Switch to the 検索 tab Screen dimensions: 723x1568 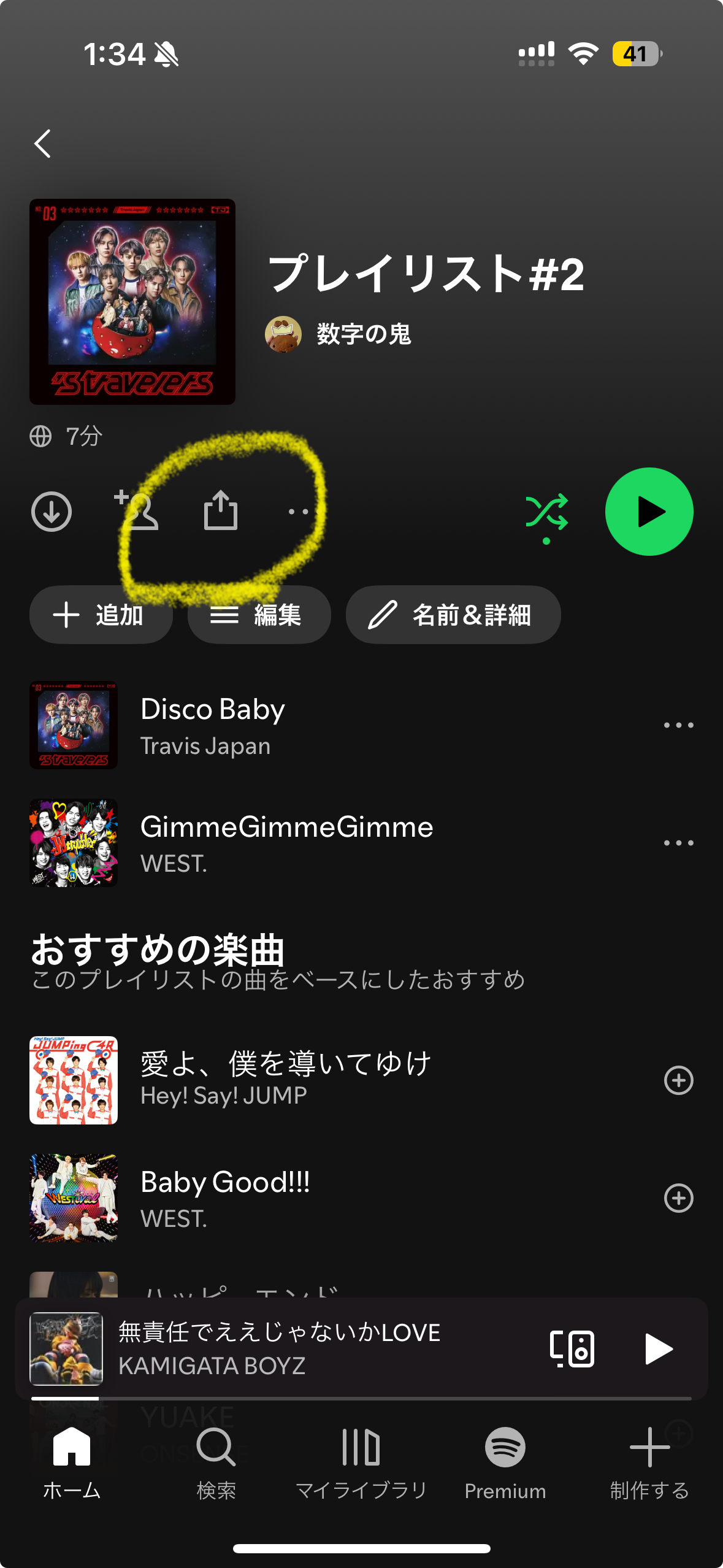coord(216,1462)
